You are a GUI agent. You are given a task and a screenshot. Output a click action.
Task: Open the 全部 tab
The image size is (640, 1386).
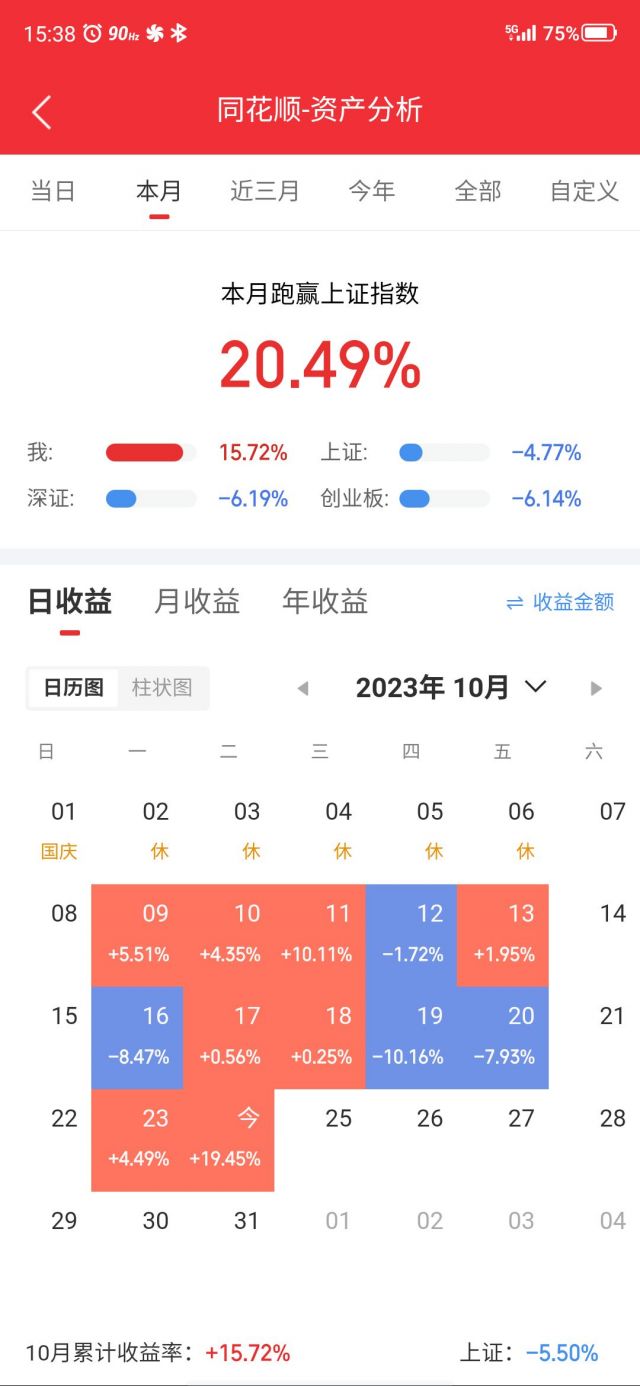478,191
